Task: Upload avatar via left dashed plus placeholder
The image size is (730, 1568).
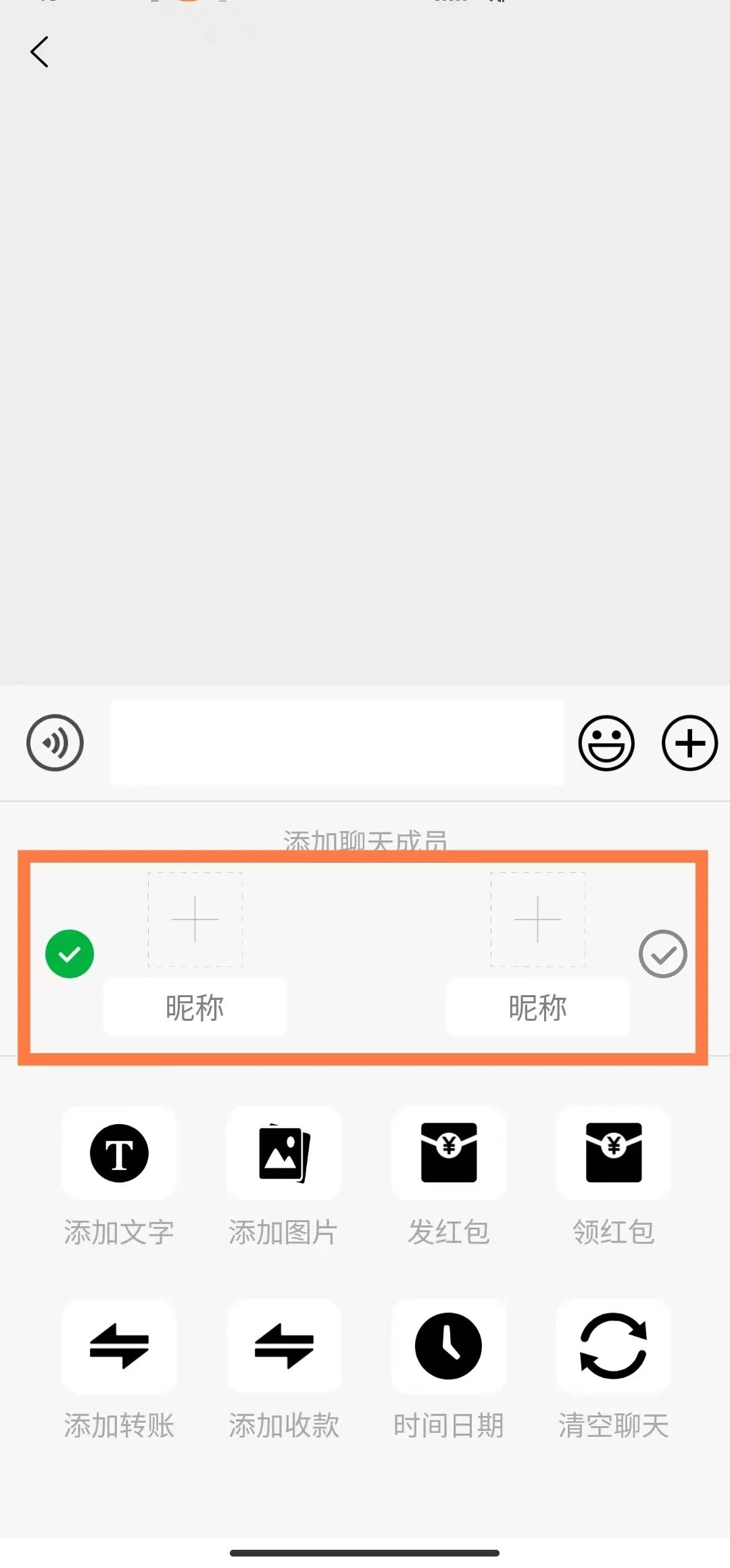Action: click(195, 920)
